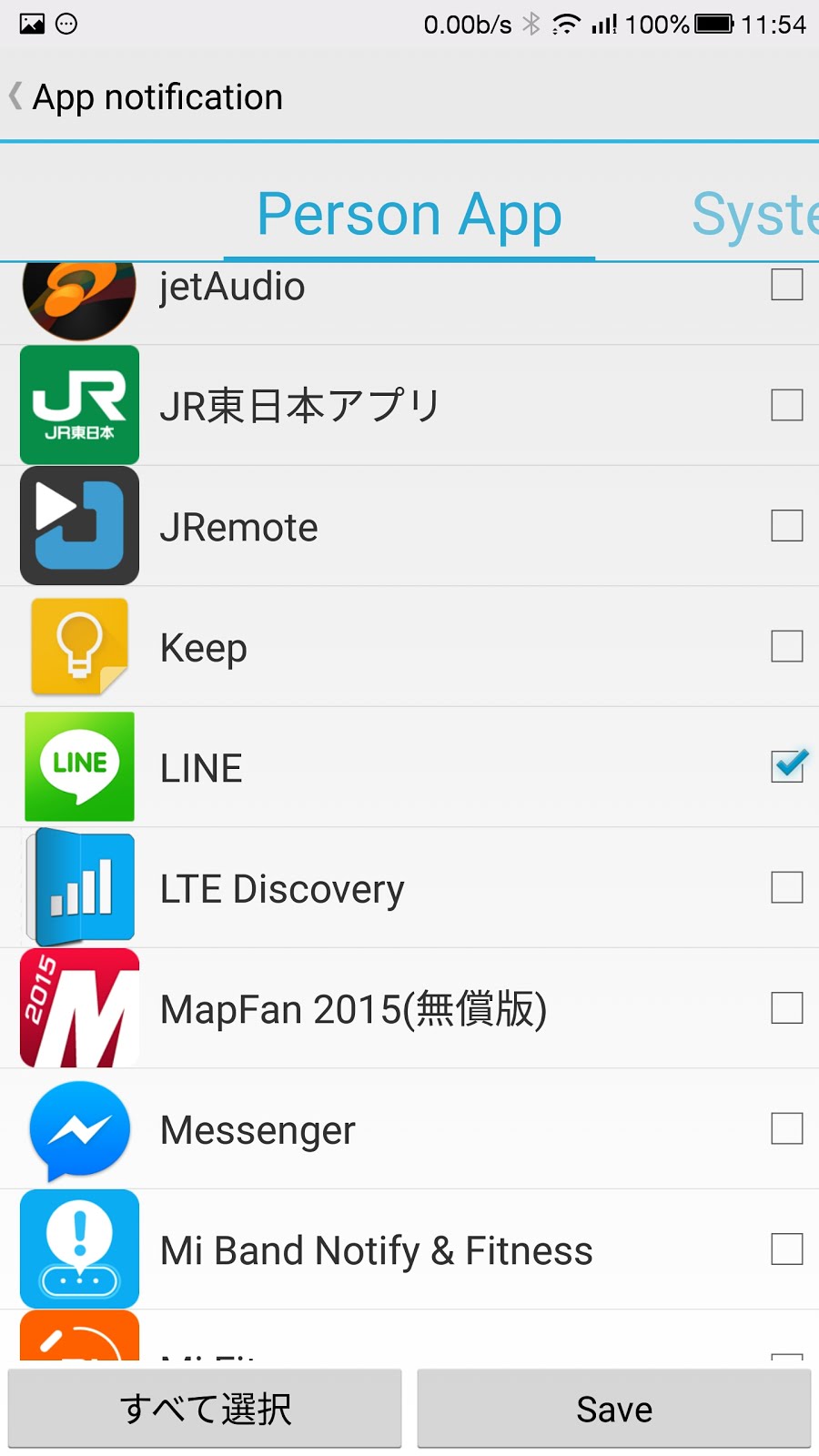The height and width of the screenshot is (1456, 819).
Task: Enable Messenger notifications
Action: click(x=786, y=1128)
